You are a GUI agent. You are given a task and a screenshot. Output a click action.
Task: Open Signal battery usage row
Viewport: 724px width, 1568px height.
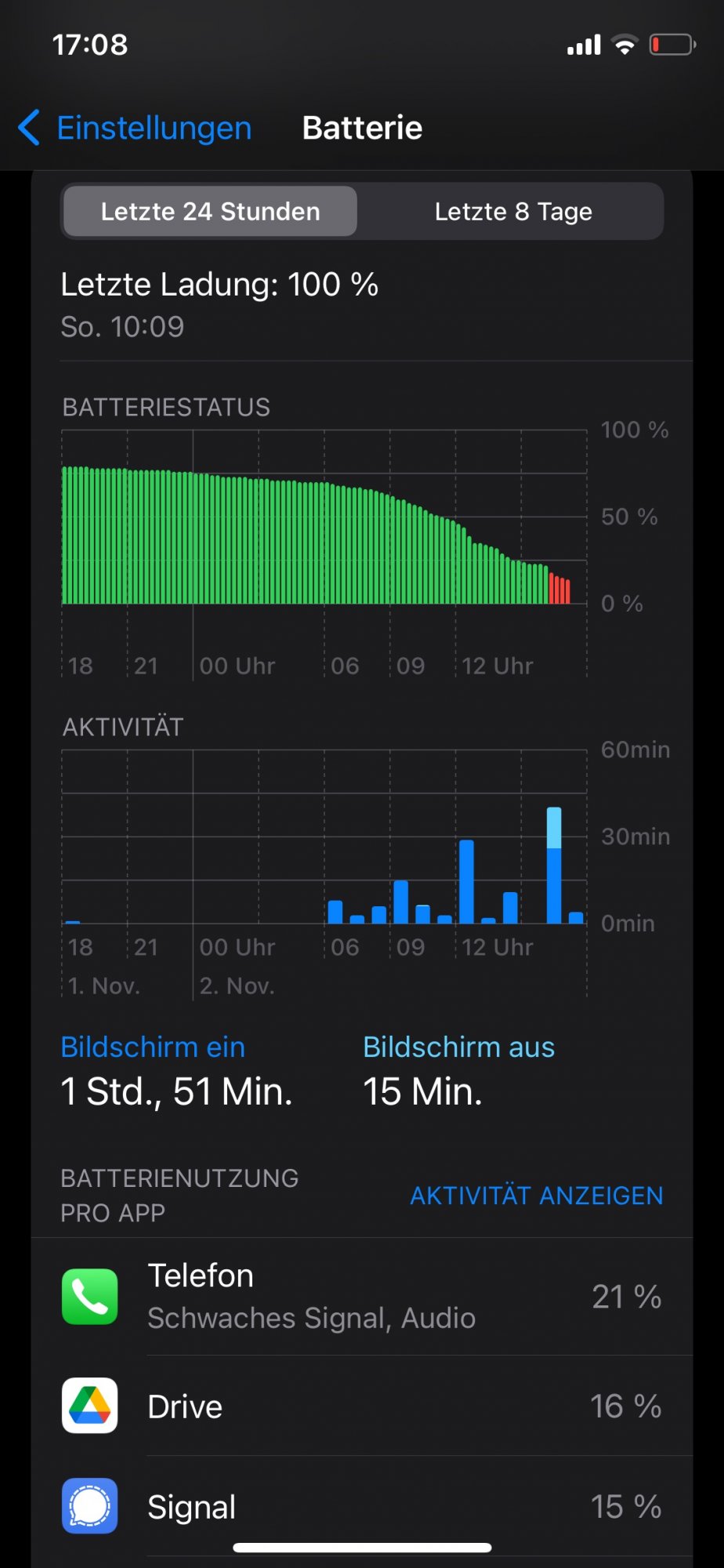pos(362,1506)
